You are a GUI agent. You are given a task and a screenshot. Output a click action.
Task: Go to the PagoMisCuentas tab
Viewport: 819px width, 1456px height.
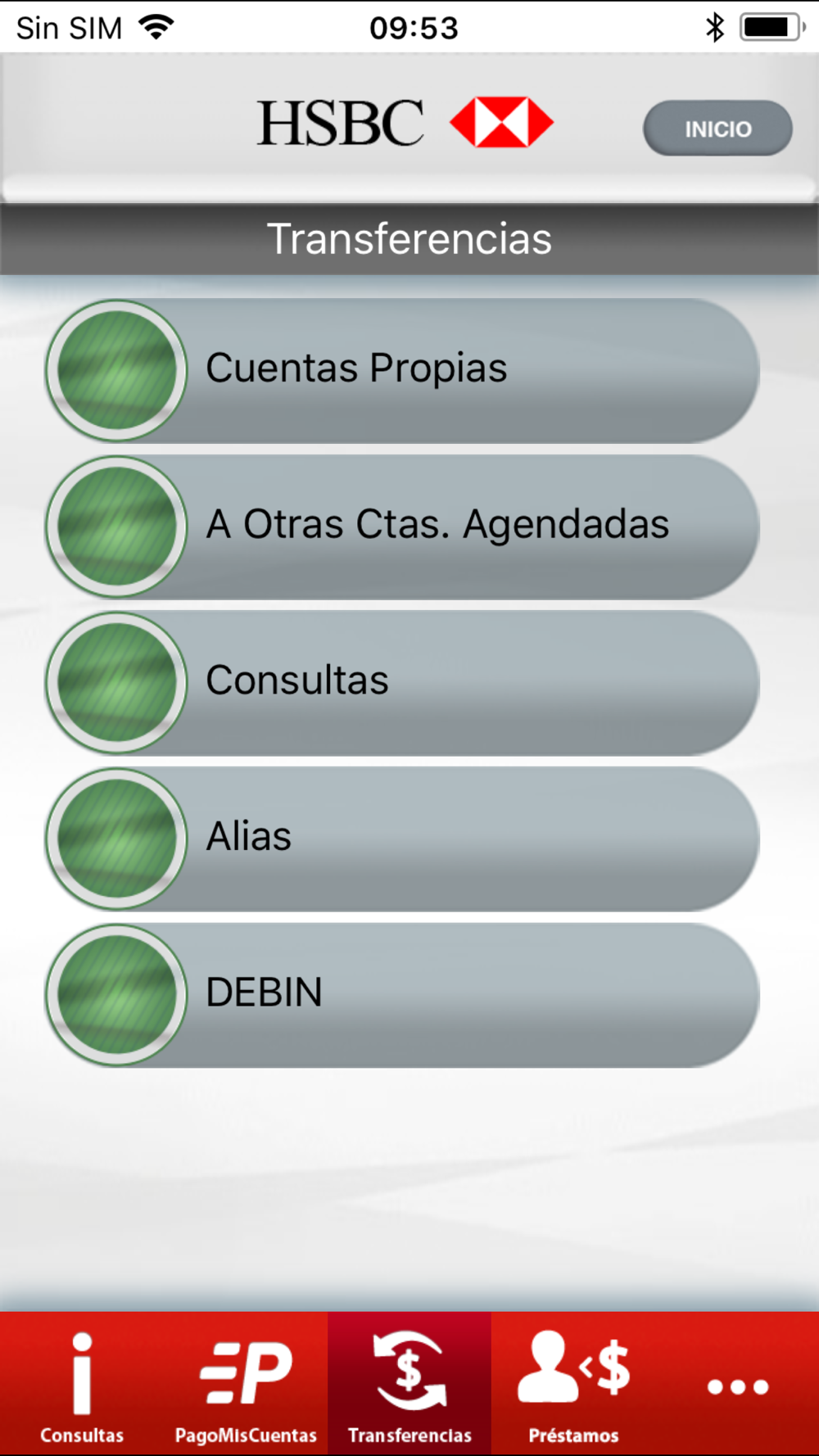click(246, 1384)
